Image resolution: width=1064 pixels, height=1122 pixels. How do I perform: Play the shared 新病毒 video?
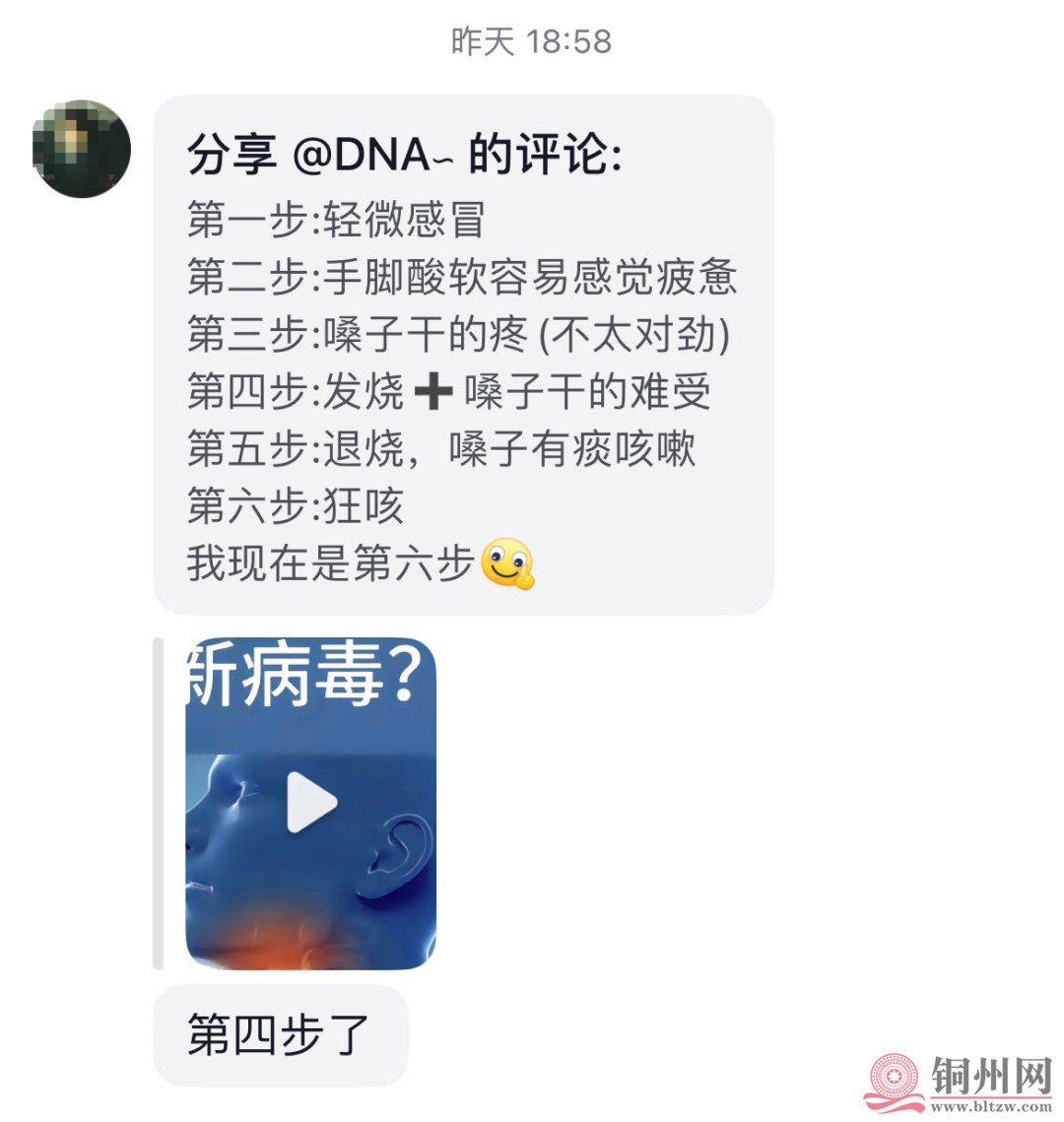tap(311, 804)
